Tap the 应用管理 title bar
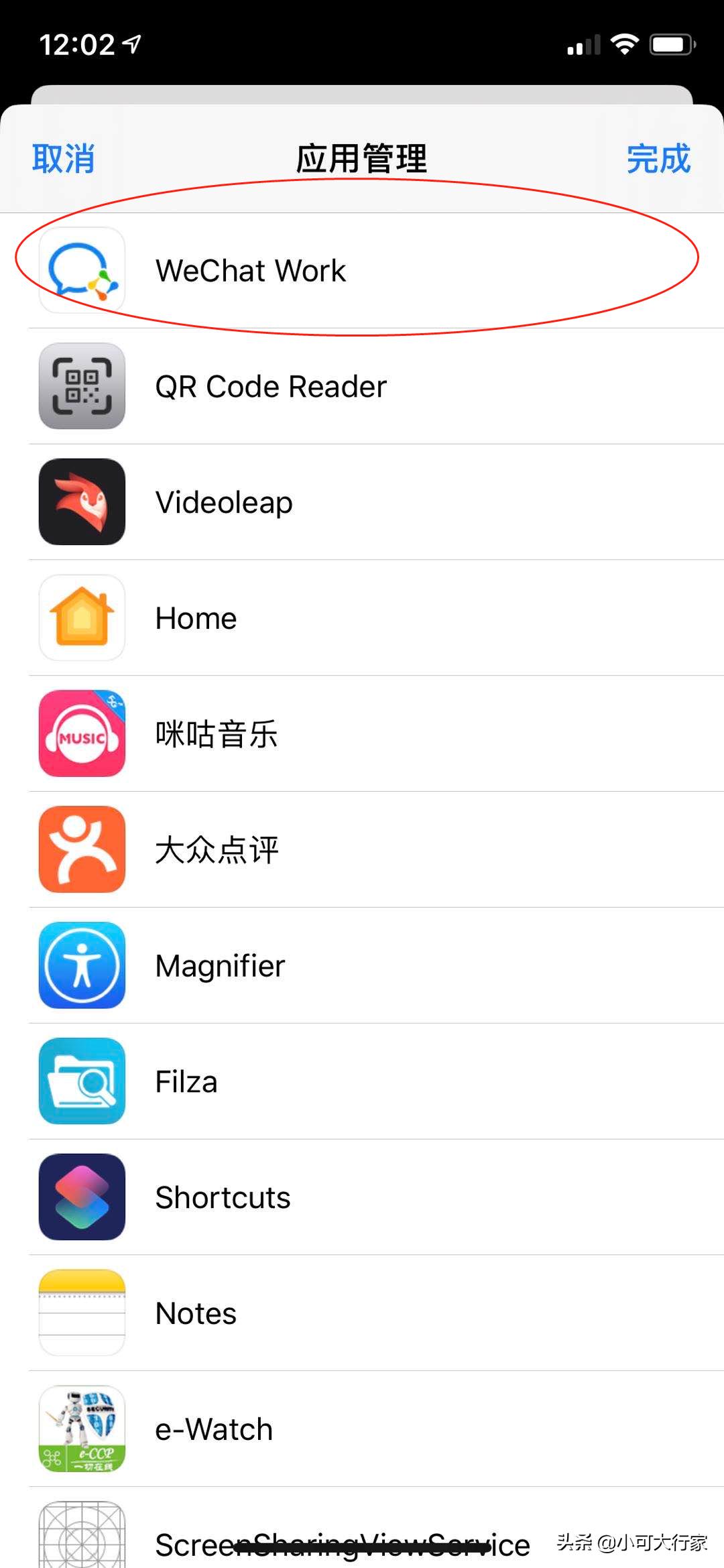The height and width of the screenshot is (1568, 724). pyautogui.click(x=362, y=159)
